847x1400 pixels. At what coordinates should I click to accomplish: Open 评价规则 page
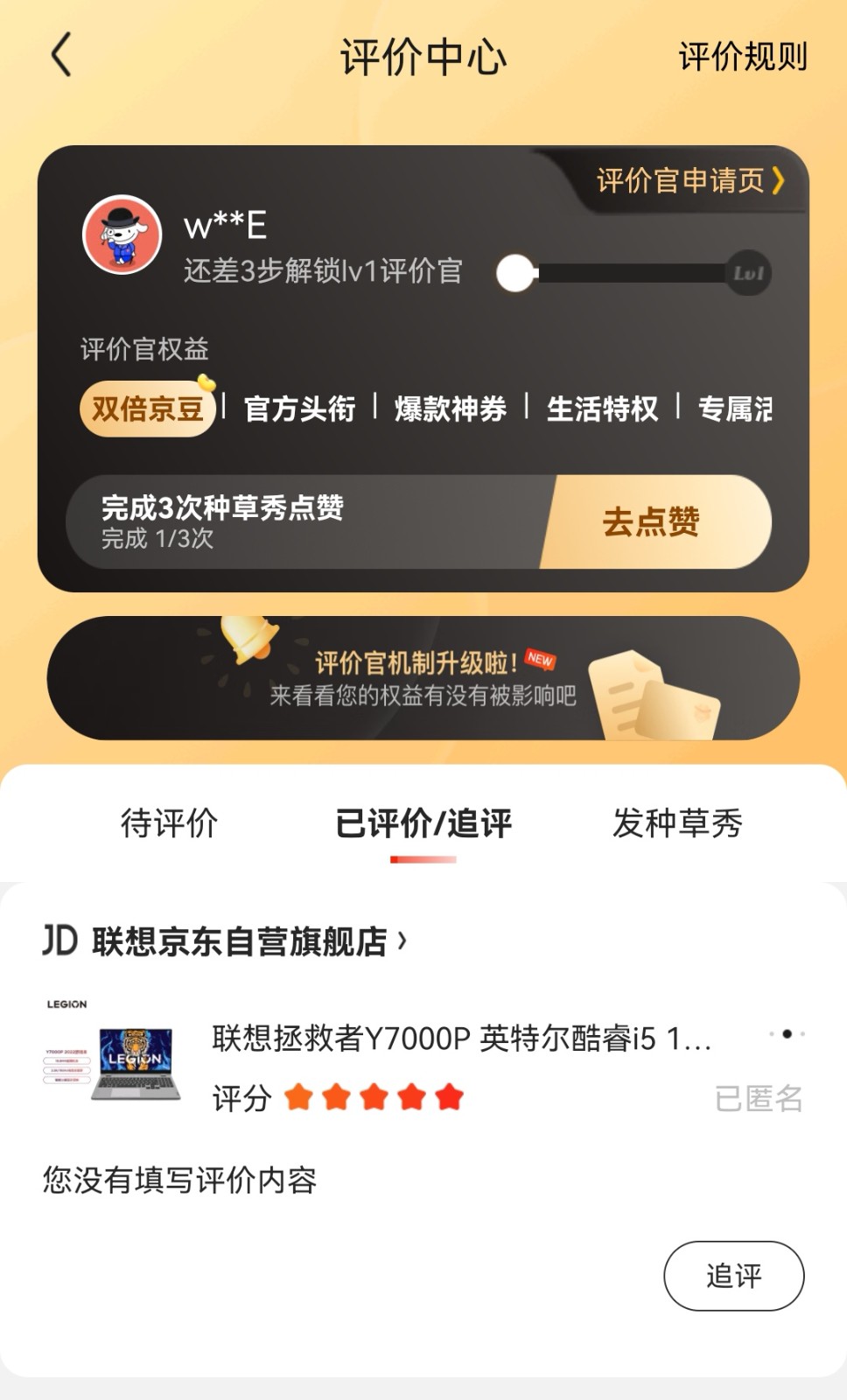pyautogui.click(x=742, y=57)
